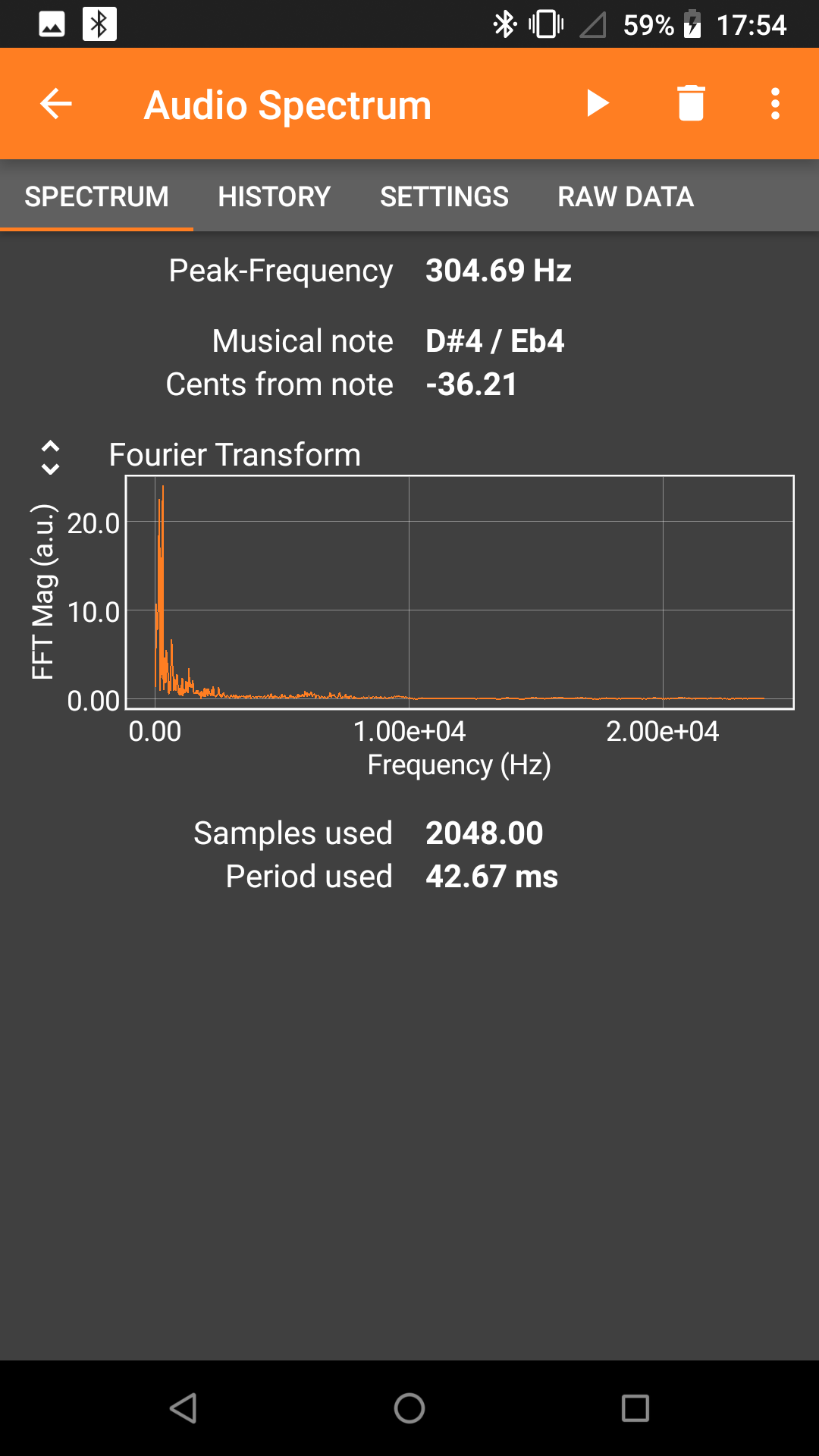Viewport: 819px width, 1456px height.
Task: Switch to the History tab
Action: pos(274,197)
